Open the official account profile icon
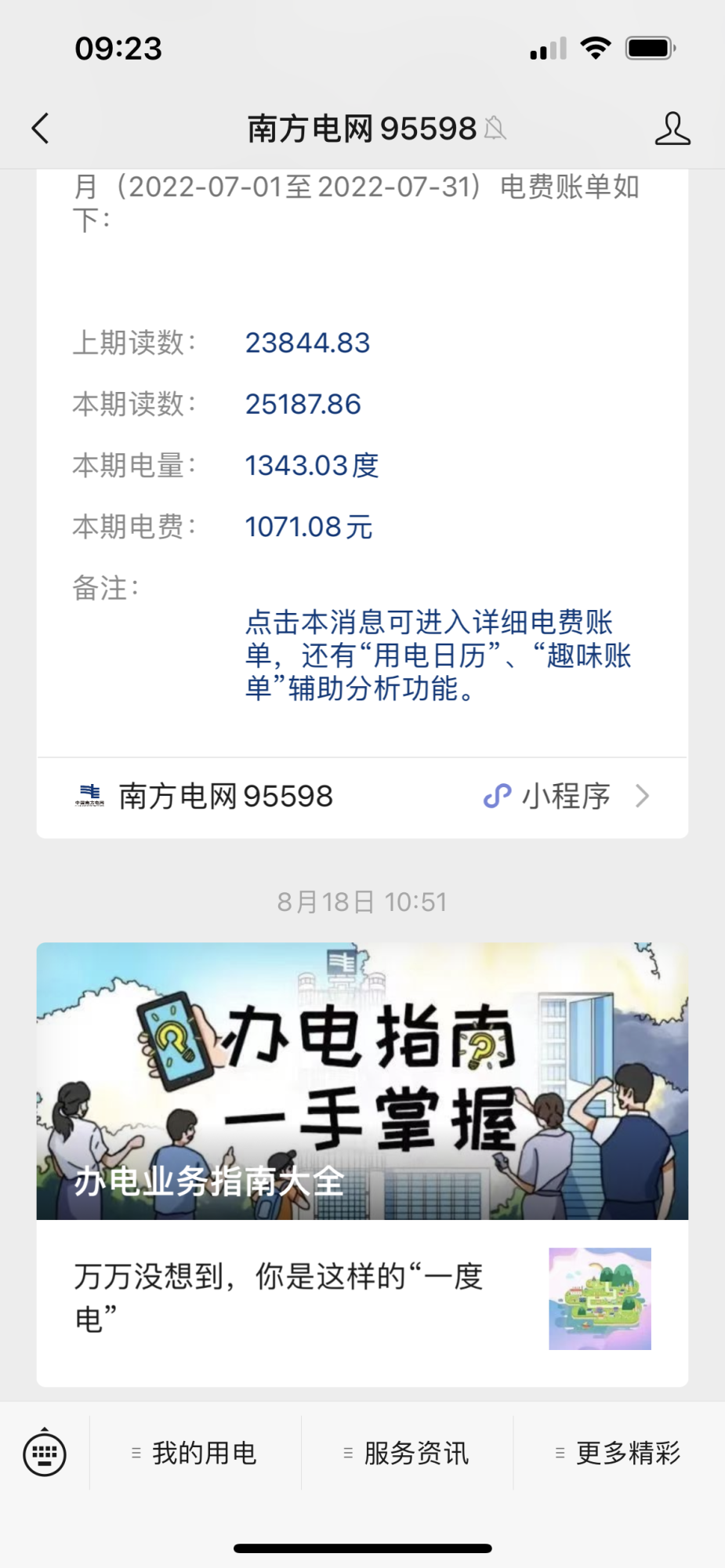 click(x=672, y=129)
